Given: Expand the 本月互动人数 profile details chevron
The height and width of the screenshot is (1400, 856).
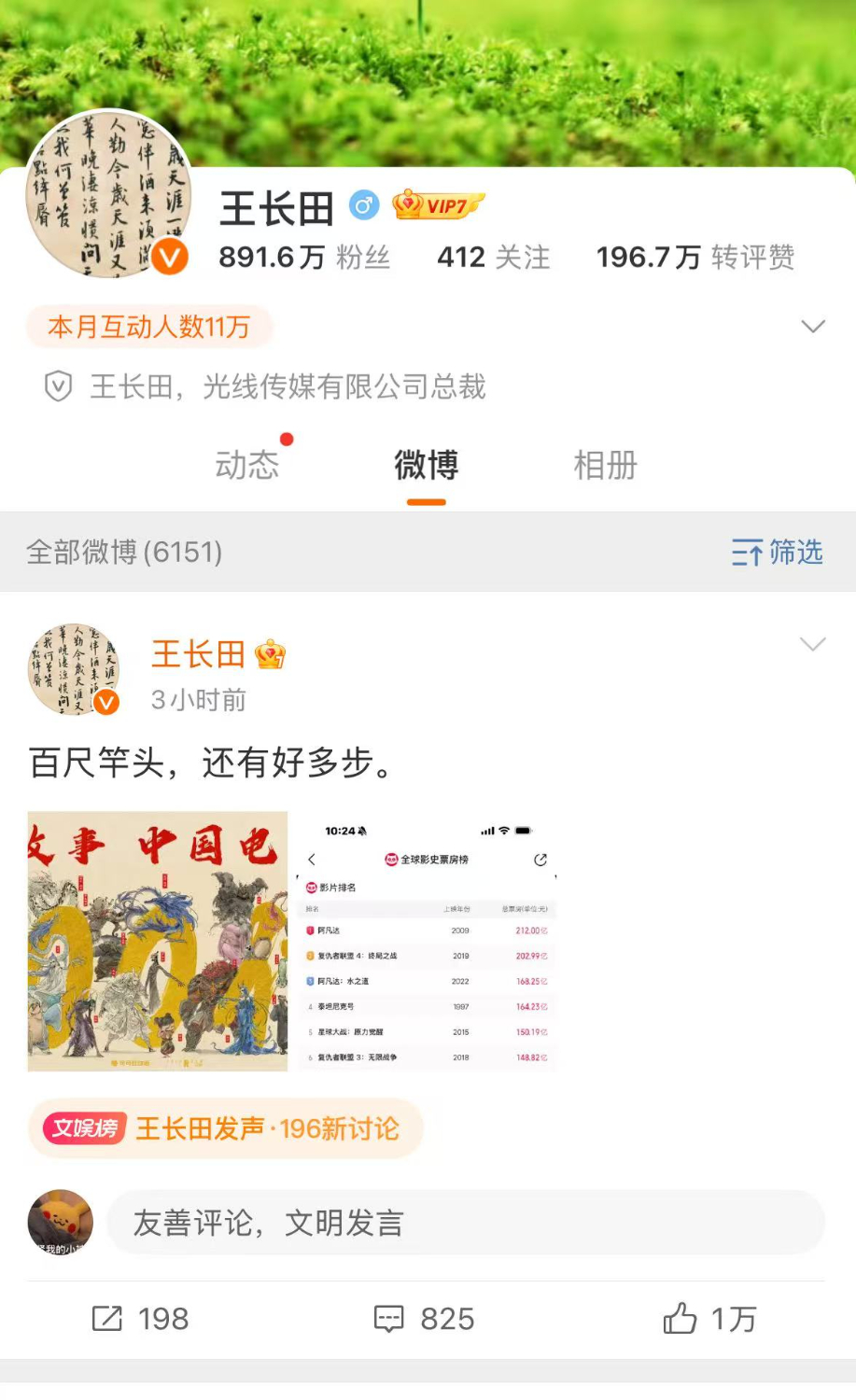Looking at the screenshot, I should click(813, 327).
